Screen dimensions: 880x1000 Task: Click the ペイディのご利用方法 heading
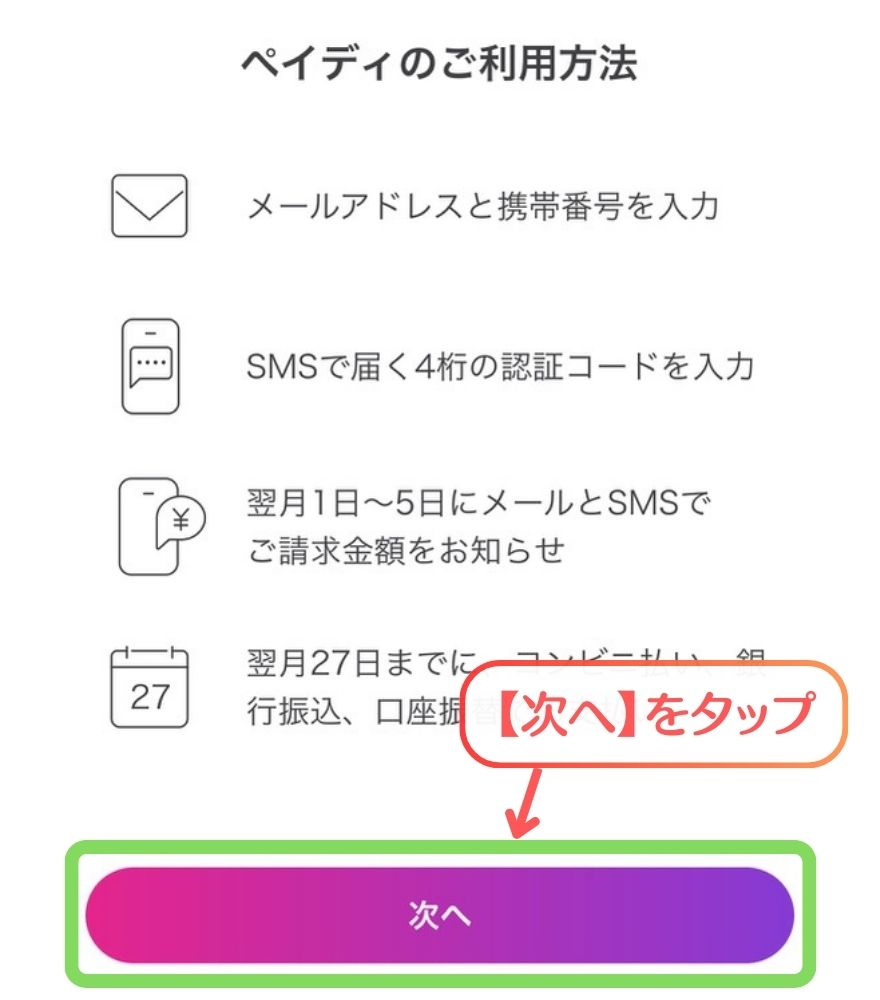[x=440, y=62]
